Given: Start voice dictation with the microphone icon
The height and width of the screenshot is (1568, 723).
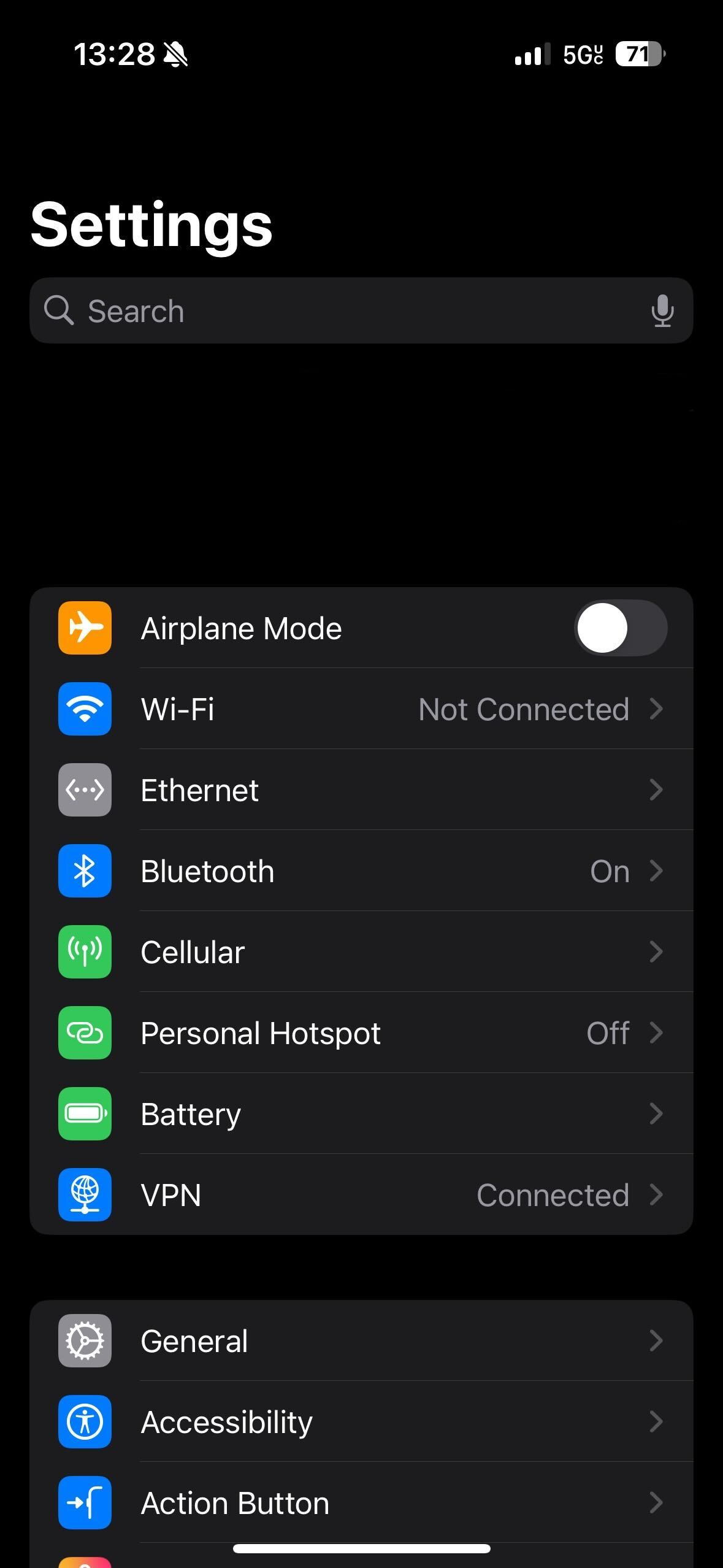Looking at the screenshot, I should point(662,310).
